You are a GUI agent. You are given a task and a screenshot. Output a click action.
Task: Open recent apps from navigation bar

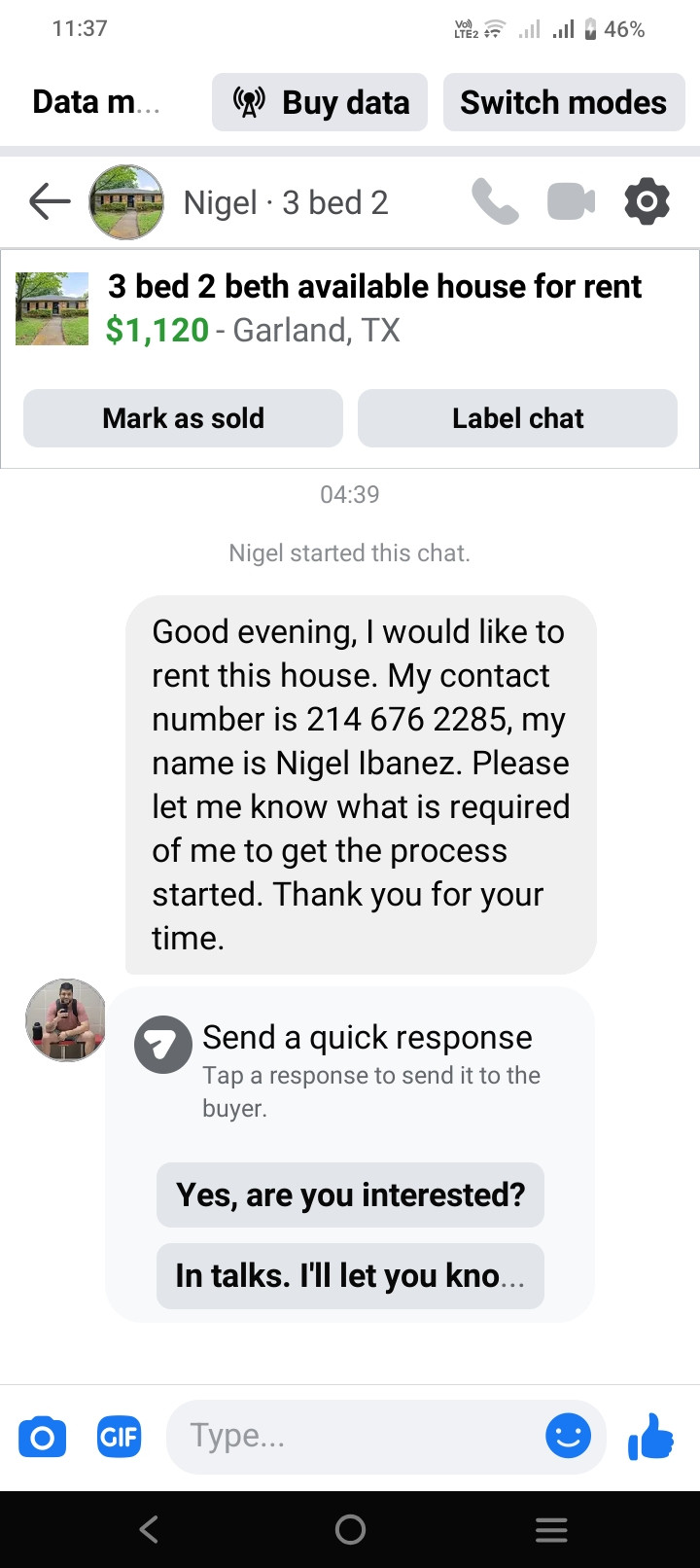pyautogui.click(x=551, y=1529)
